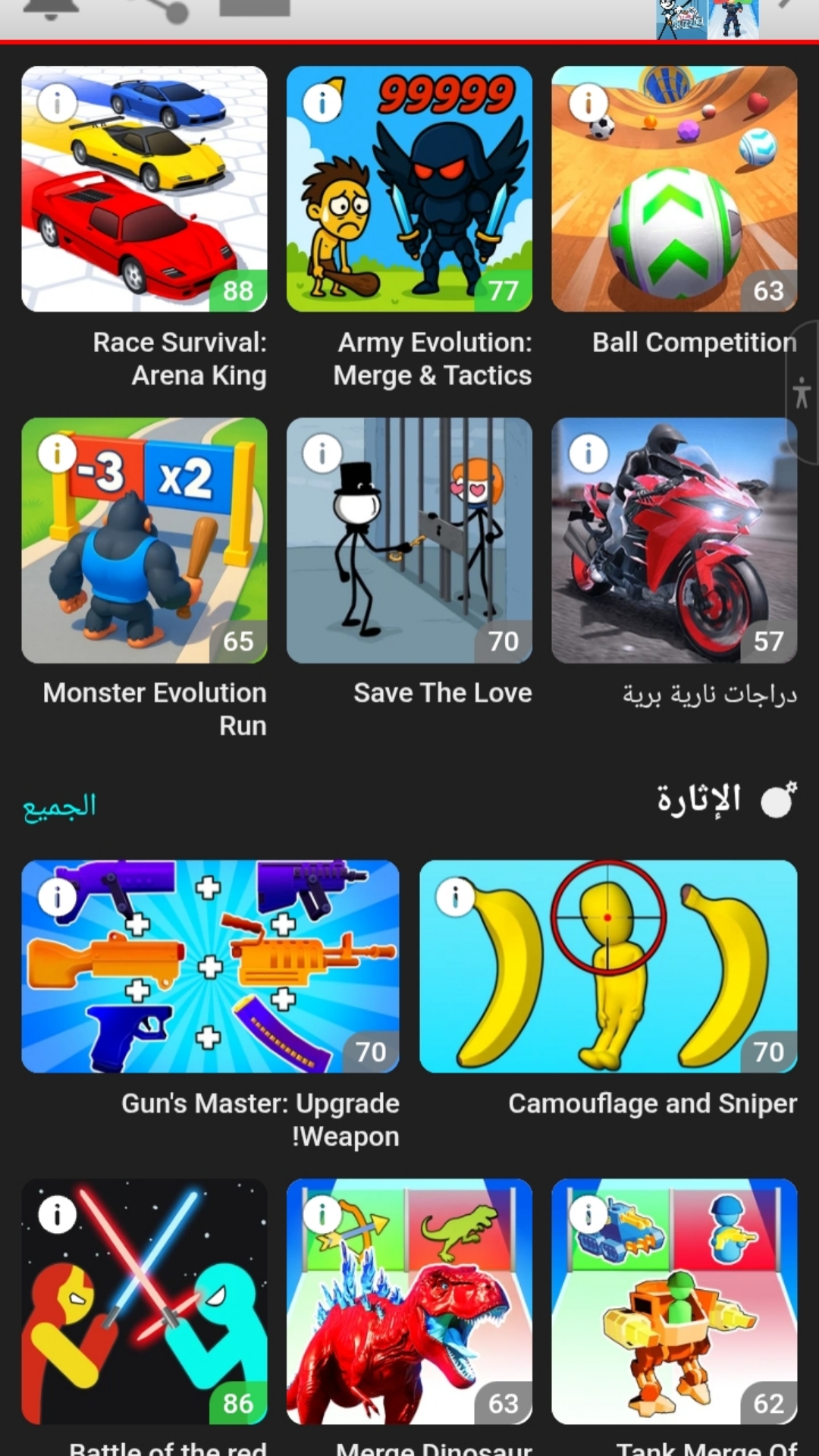Image resolution: width=819 pixels, height=1456 pixels.
Task: Play Save The Love
Action: 409,540
